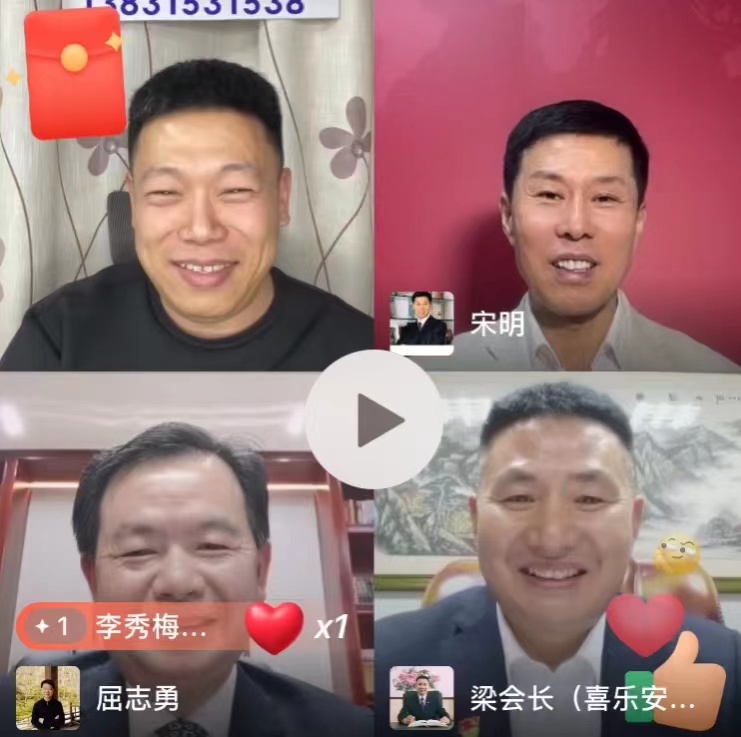Play the video
This screenshot has height=737, width=741.
pos(374,419)
